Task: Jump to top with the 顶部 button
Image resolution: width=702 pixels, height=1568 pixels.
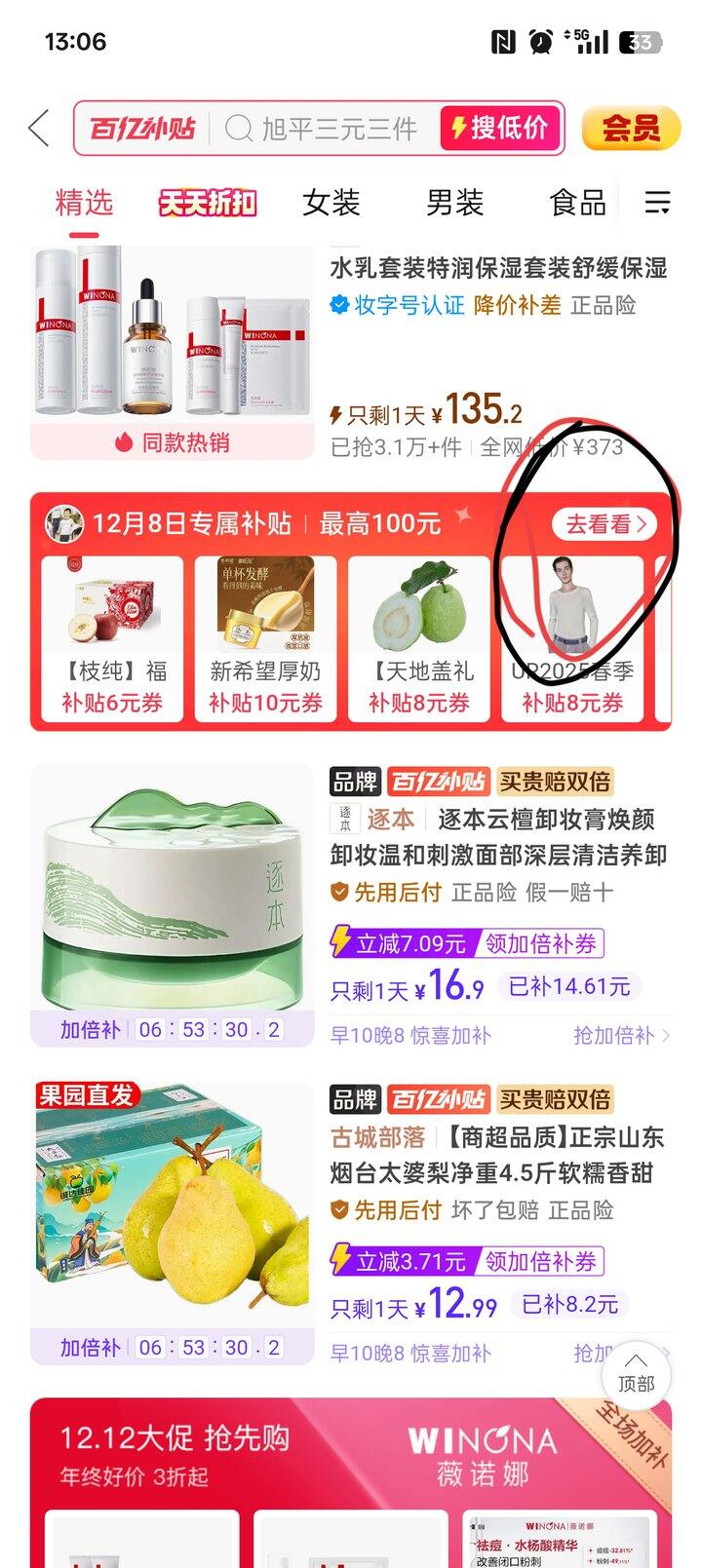Action: 636,1372
